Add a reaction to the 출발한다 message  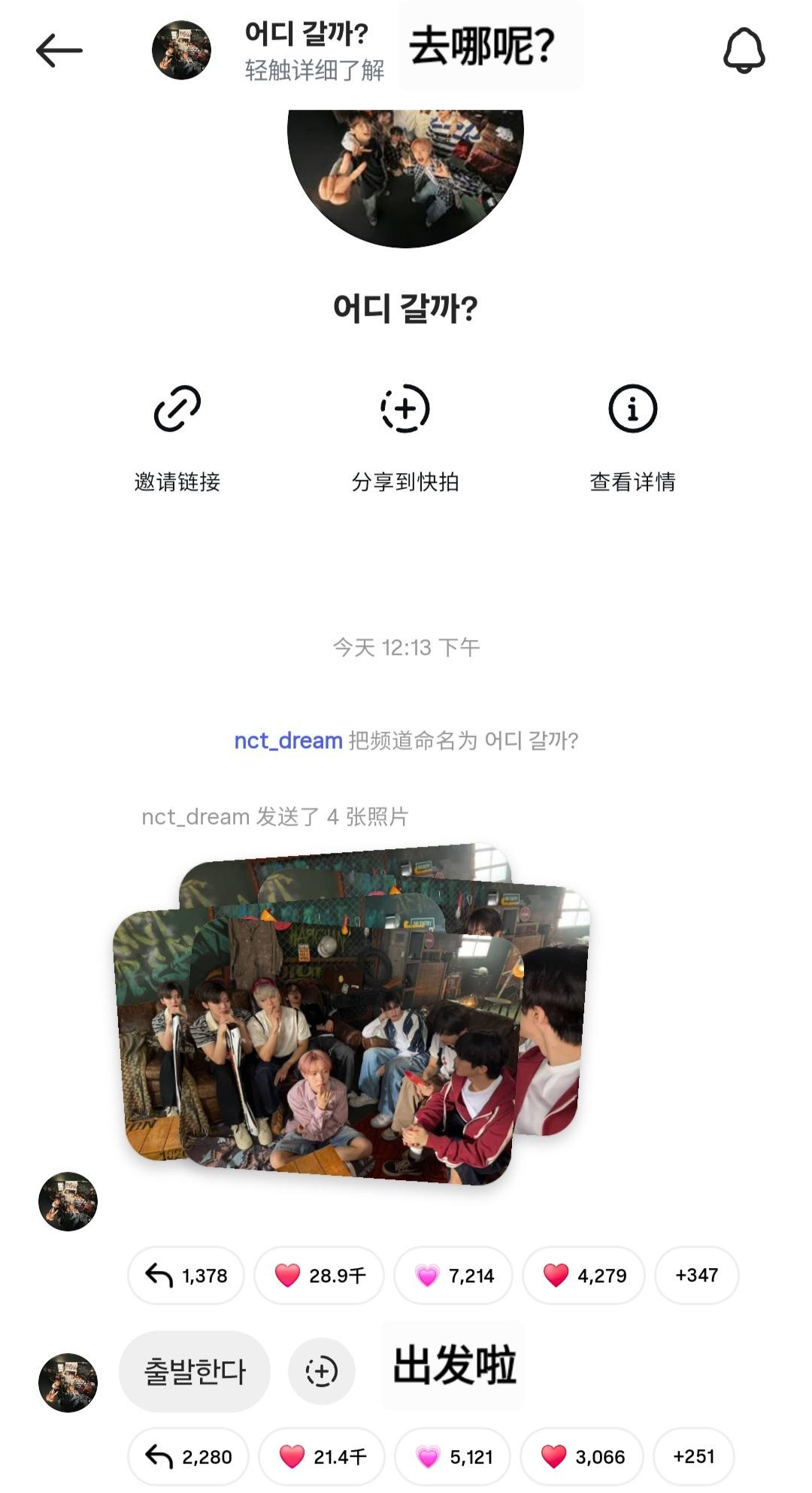click(322, 1371)
